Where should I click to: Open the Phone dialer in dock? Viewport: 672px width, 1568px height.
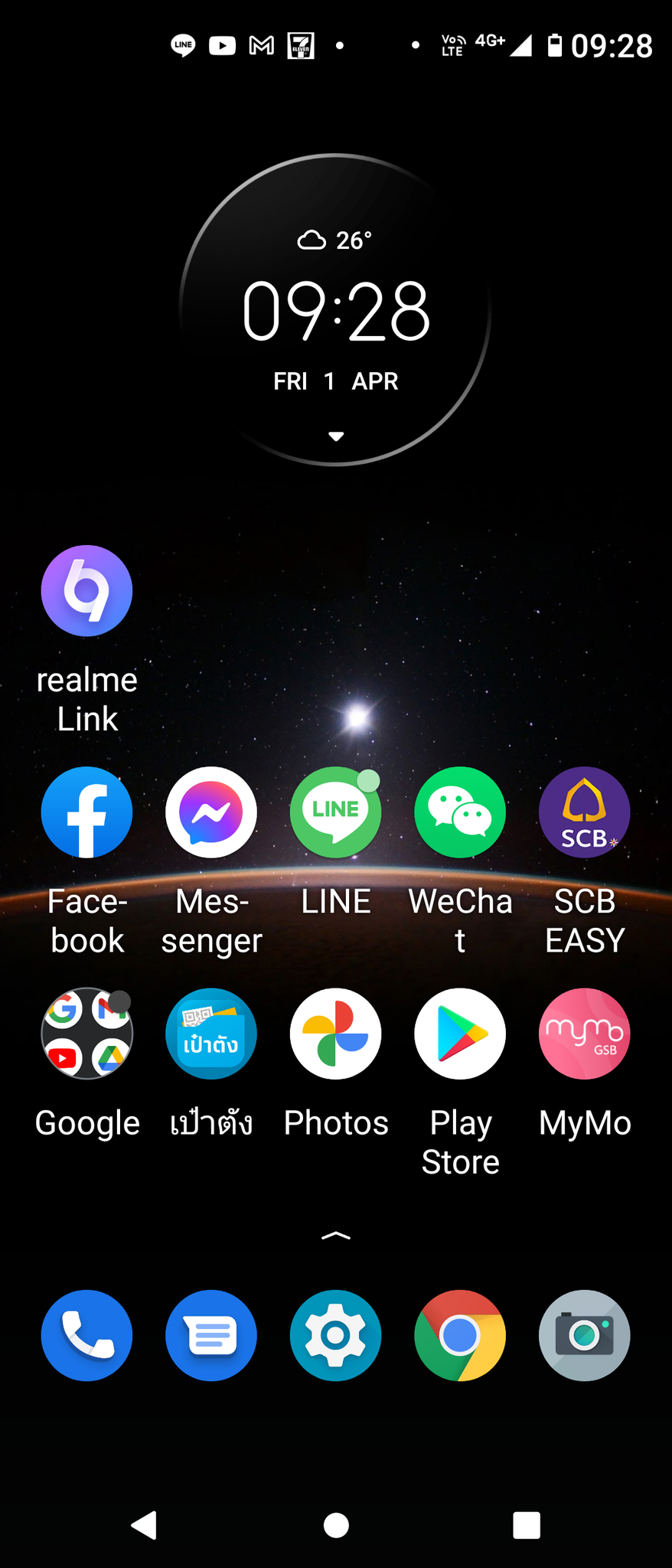tap(86, 1335)
